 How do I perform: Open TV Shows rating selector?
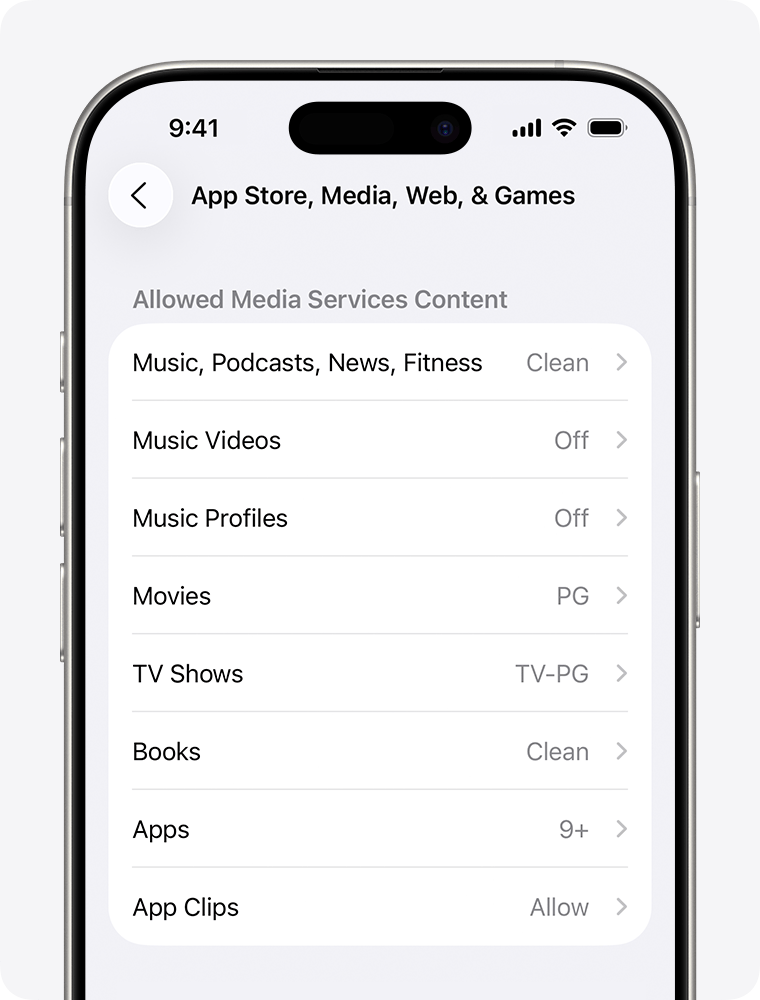[x=622, y=674]
